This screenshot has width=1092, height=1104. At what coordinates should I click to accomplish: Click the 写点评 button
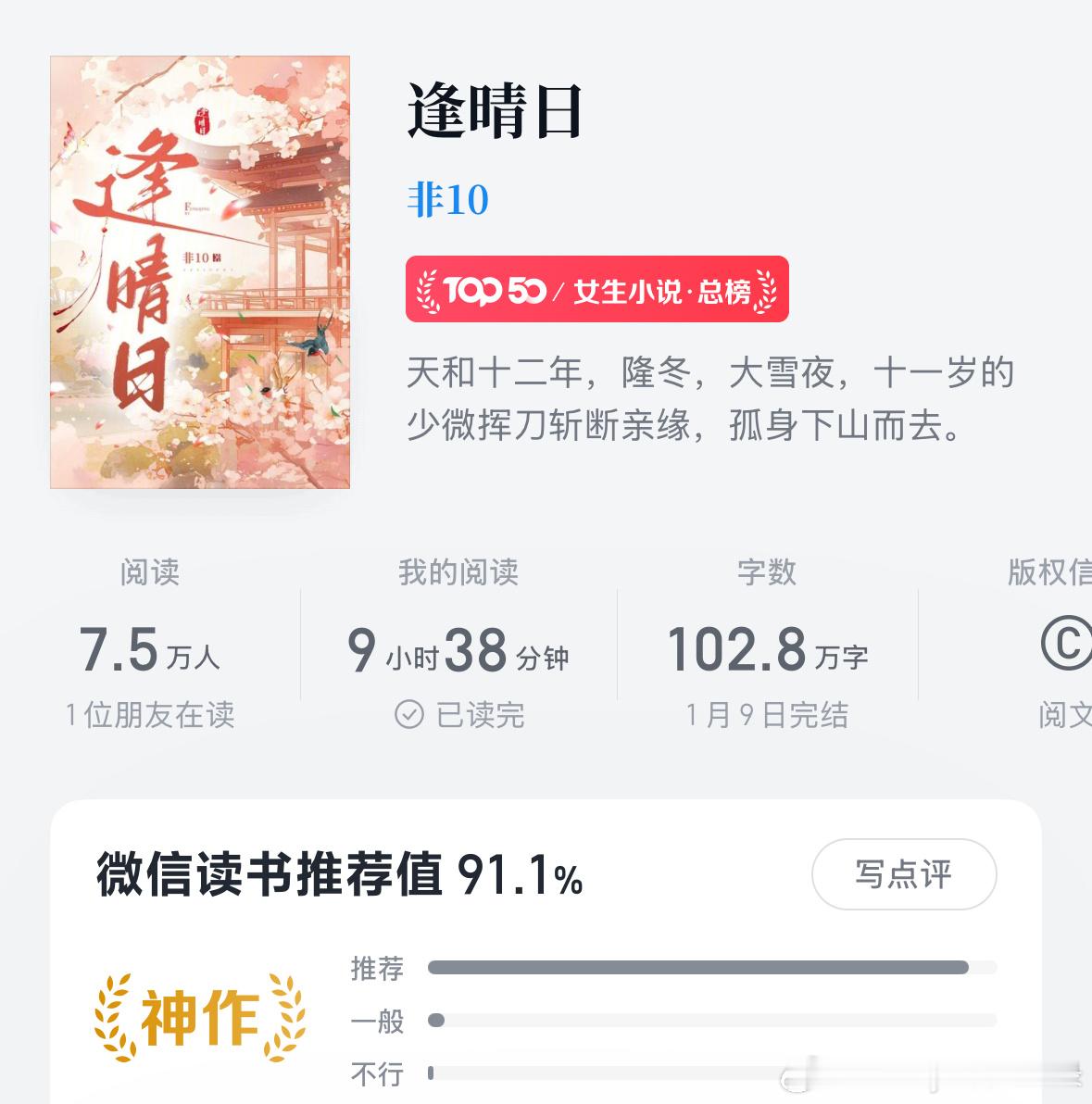[903, 874]
